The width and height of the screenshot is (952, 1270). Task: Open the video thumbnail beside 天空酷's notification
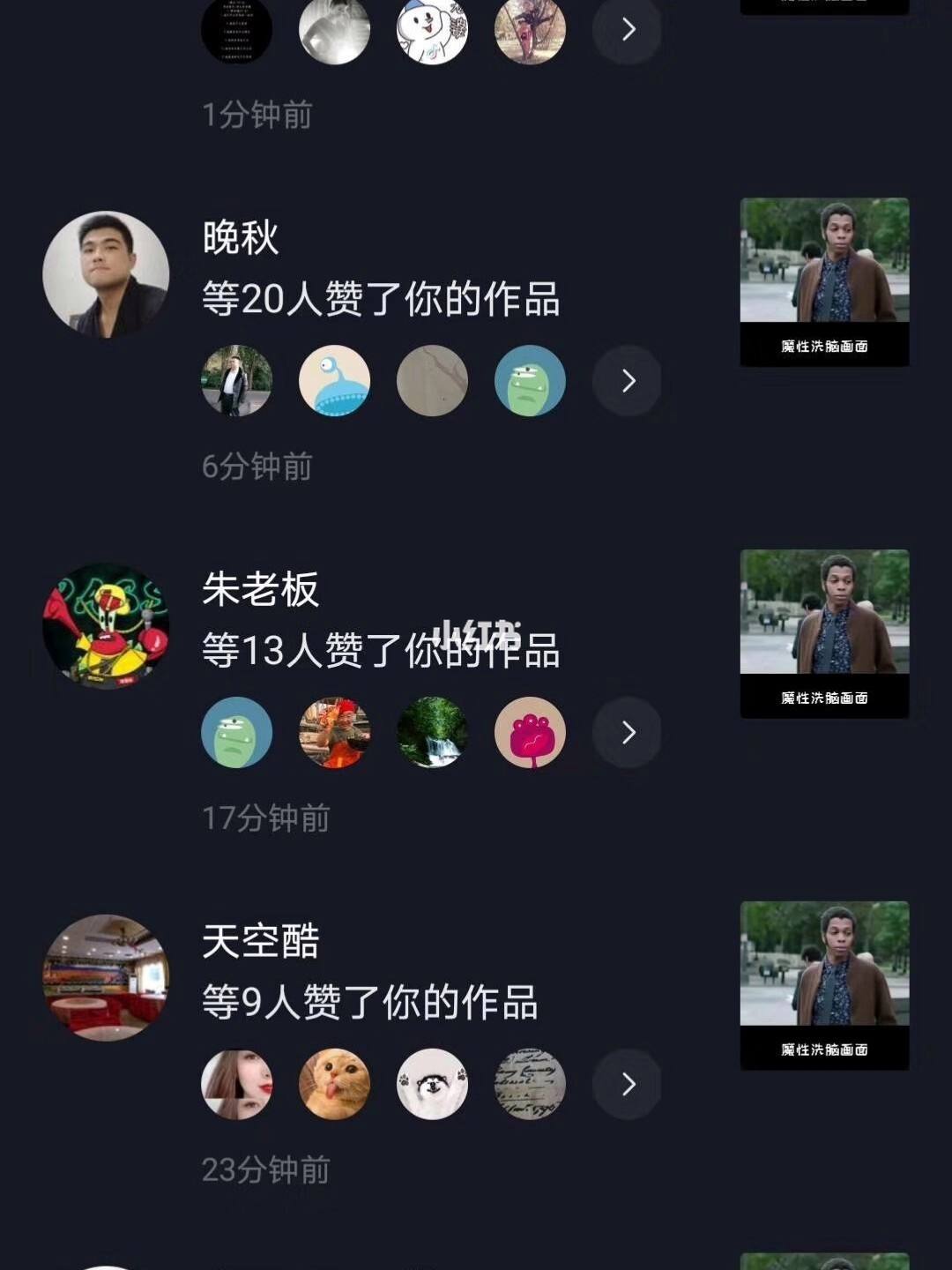pyautogui.click(x=823, y=977)
